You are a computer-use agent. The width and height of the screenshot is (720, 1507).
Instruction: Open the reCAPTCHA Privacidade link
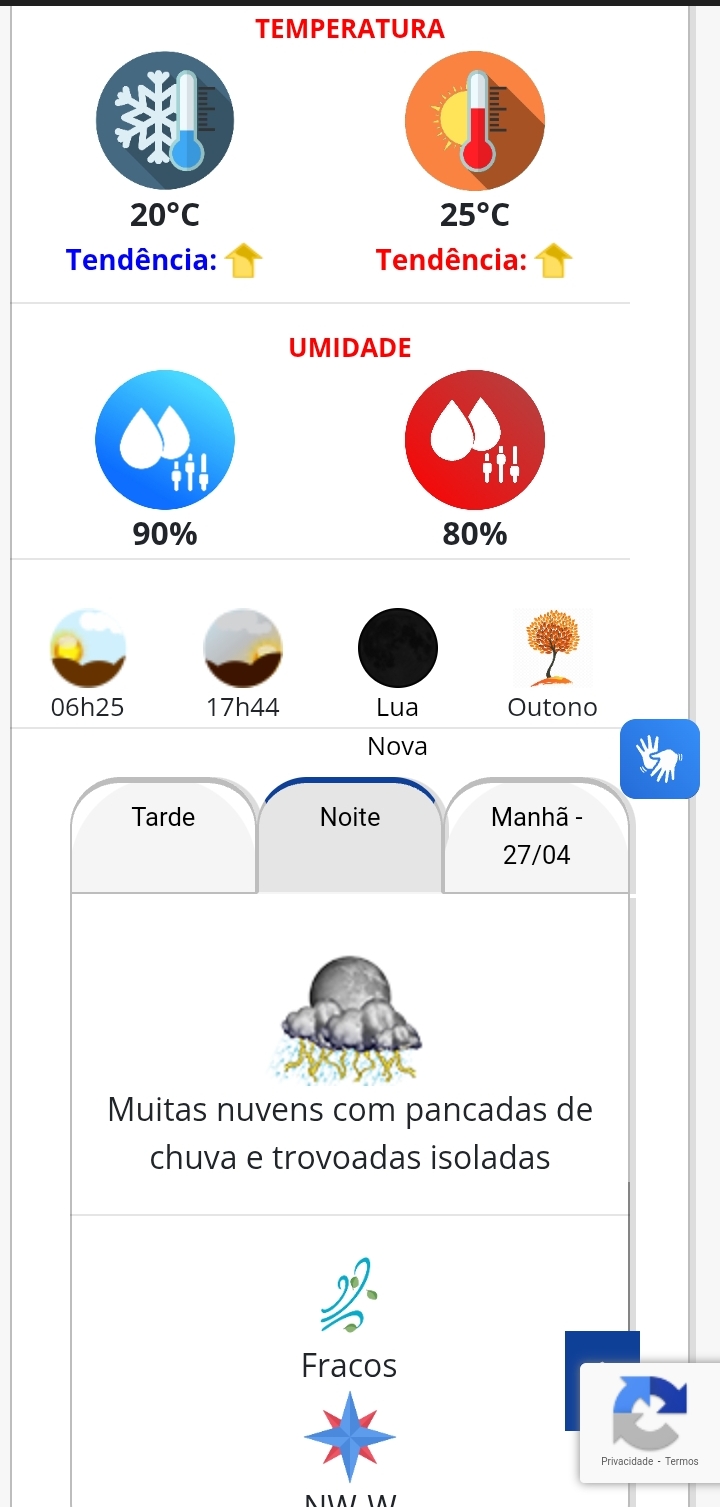(x=627, y=1461)
